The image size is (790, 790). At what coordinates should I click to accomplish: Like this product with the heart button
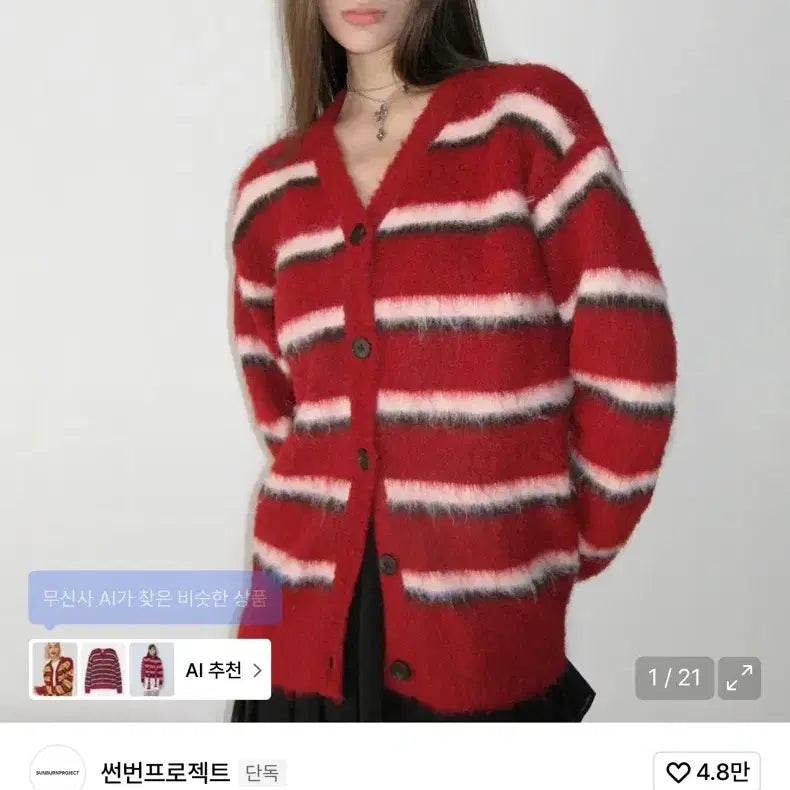tap(707, 772)
